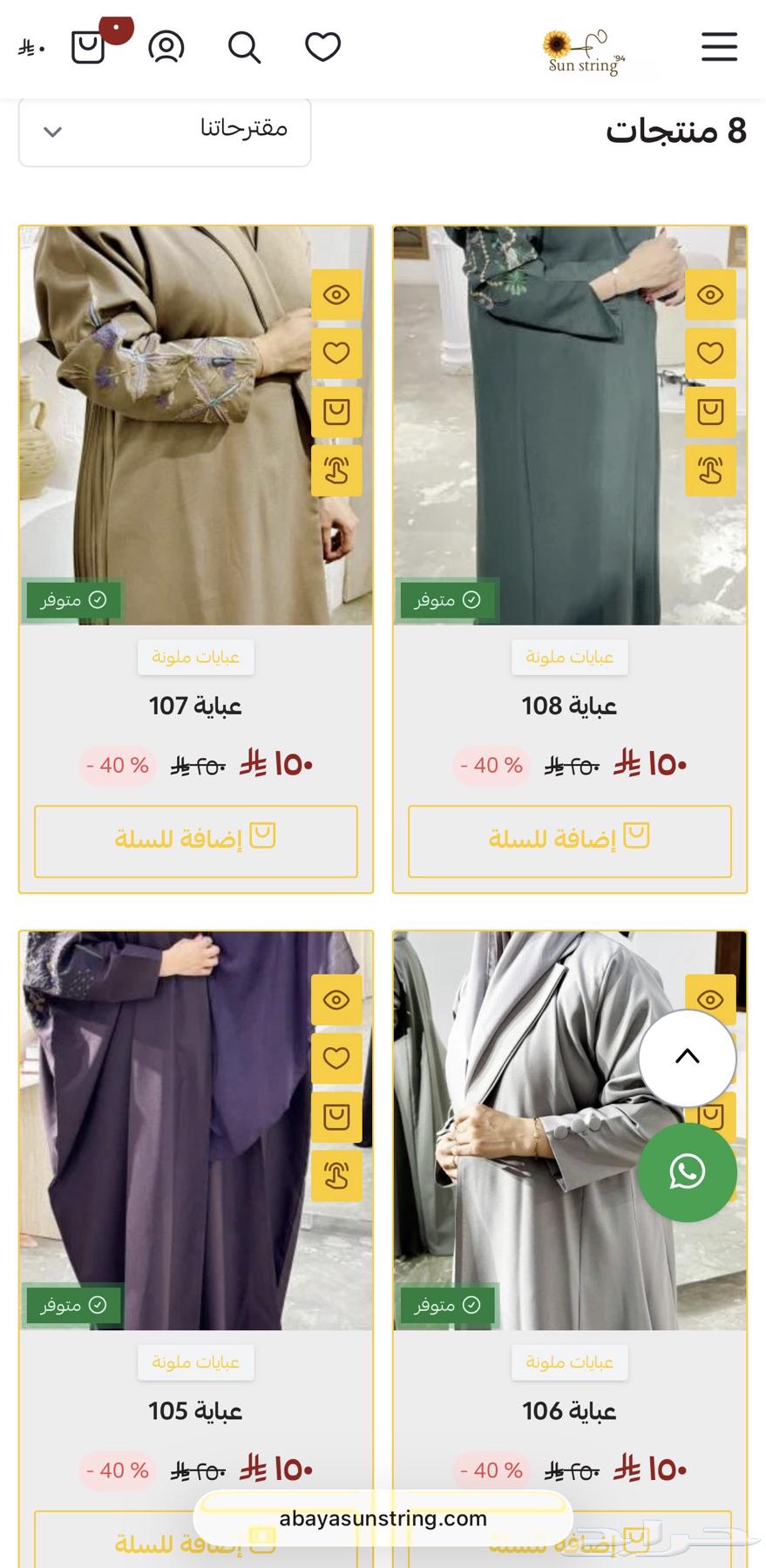
Task: Toggle the heart favorite on عباية 108
Action: [x=710, y=354]
